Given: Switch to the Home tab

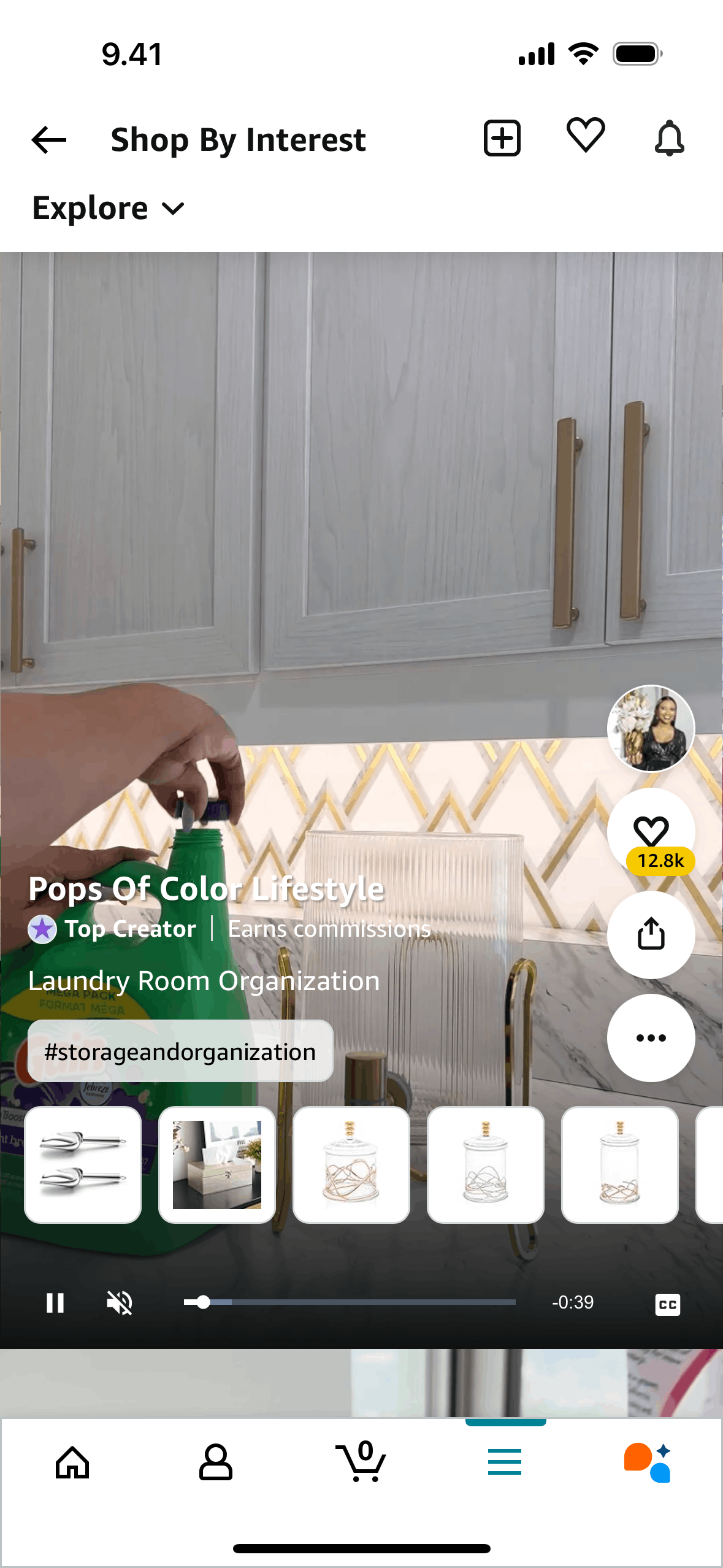Looking at the screenshot, I should click(72, 1462).
